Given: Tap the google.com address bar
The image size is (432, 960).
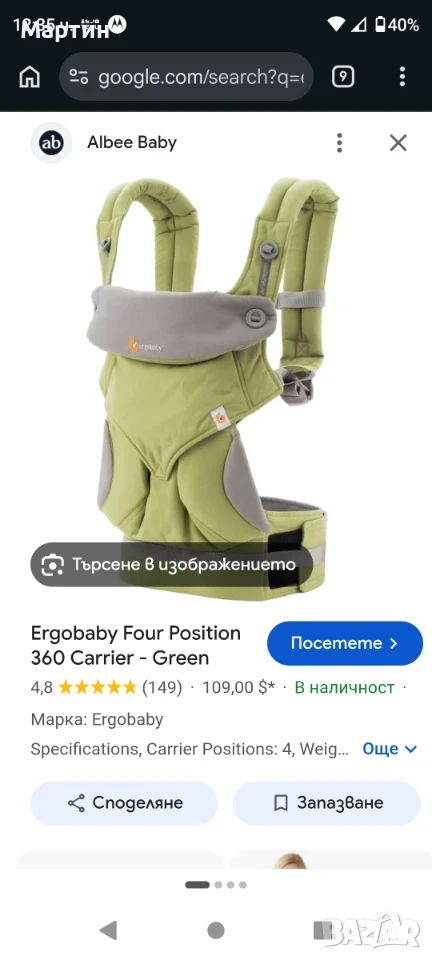Looking at the screenshot, I should pyautogui.click(x=187, y=77).
